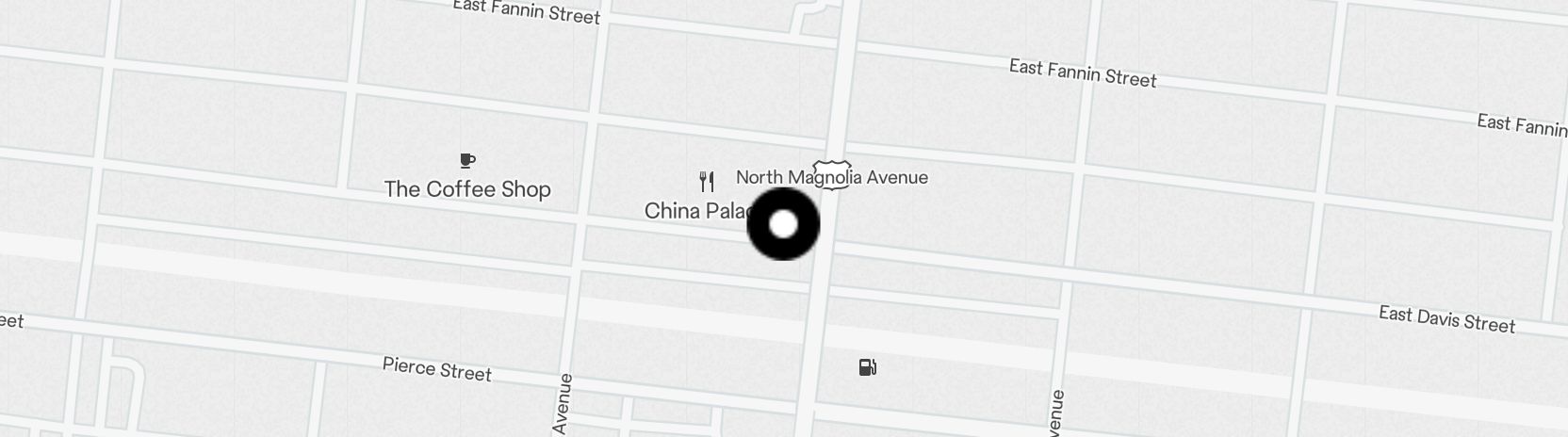Viewport: 1568px width, 437px height.
Task: Open The Coffee Shop map marker
Action: 467,161
